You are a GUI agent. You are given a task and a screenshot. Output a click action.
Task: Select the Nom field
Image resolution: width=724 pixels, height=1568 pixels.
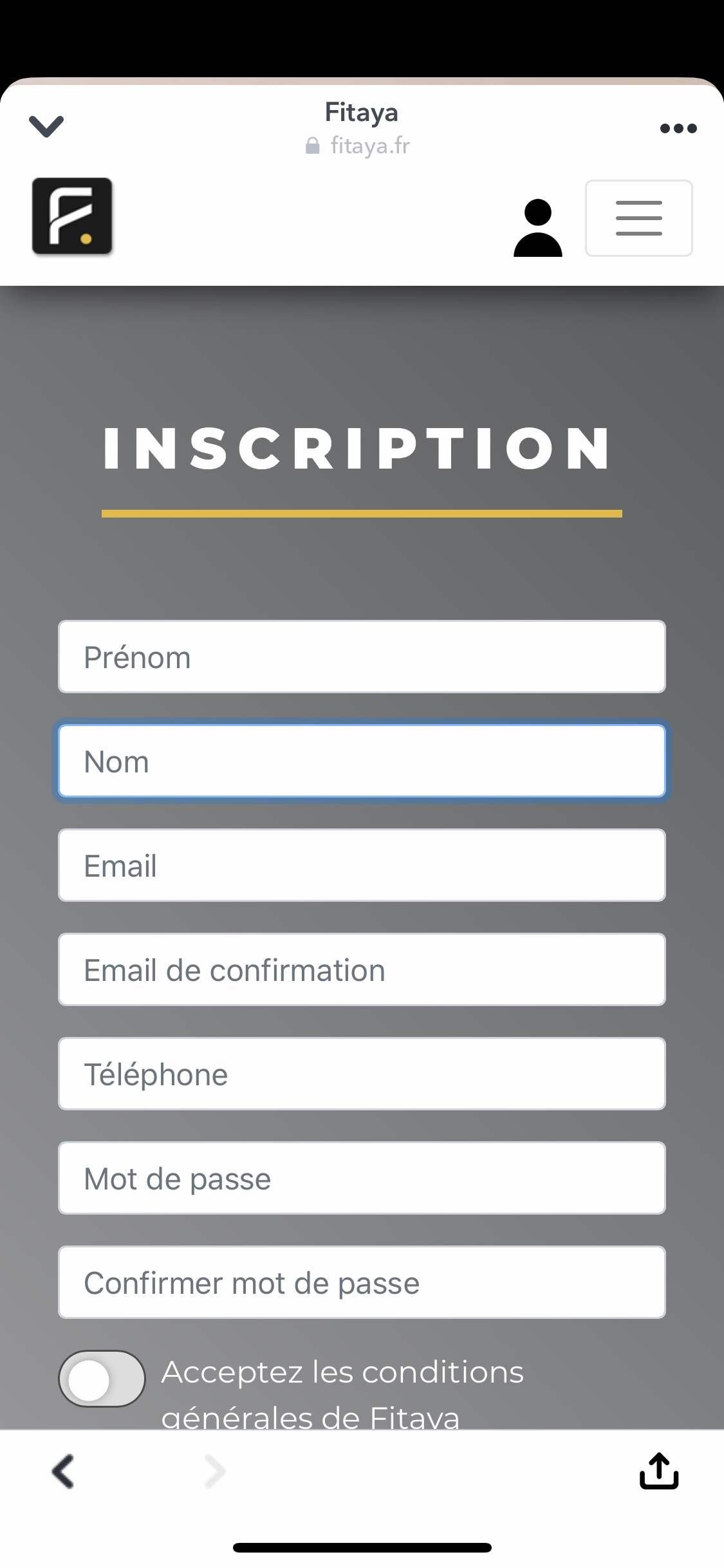point(362,761)
